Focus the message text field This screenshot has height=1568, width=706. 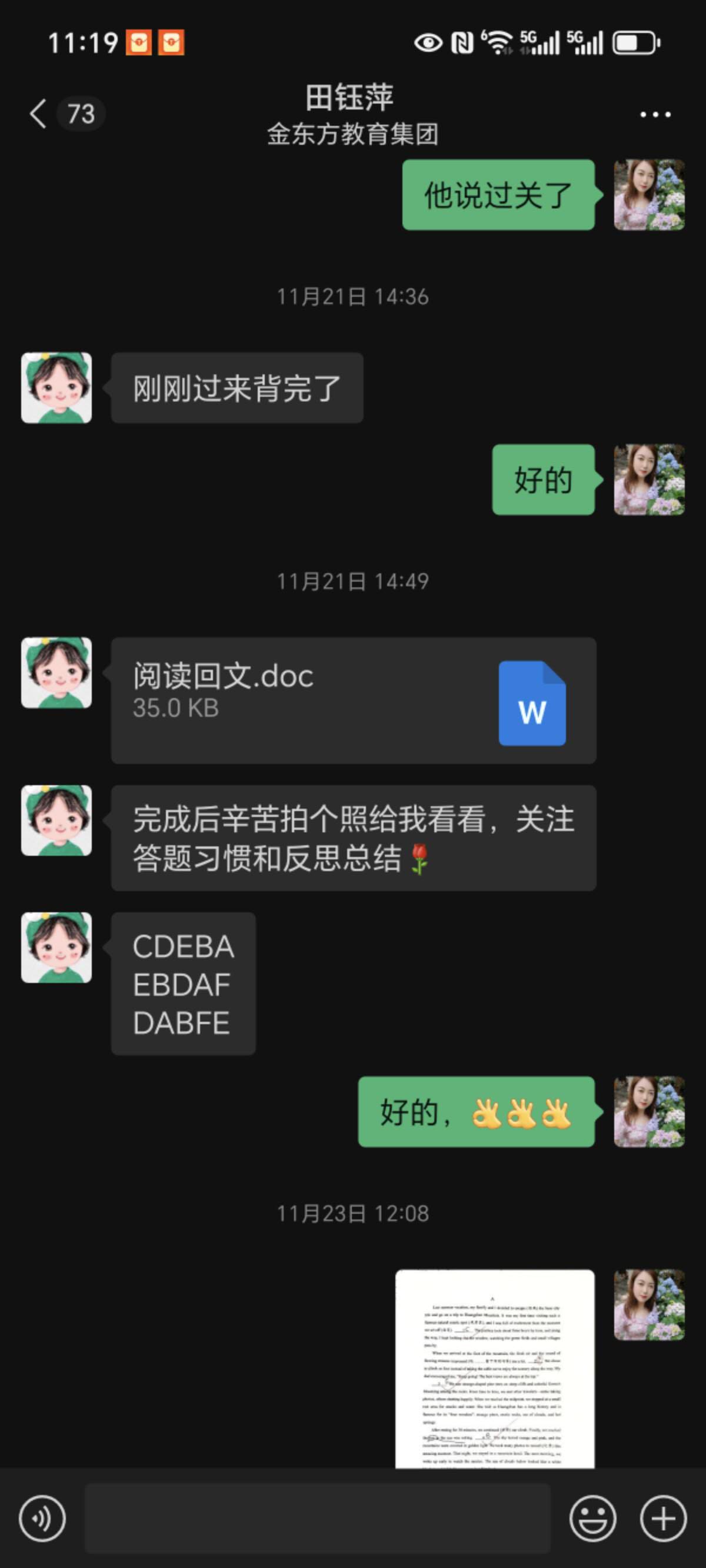317,1518
